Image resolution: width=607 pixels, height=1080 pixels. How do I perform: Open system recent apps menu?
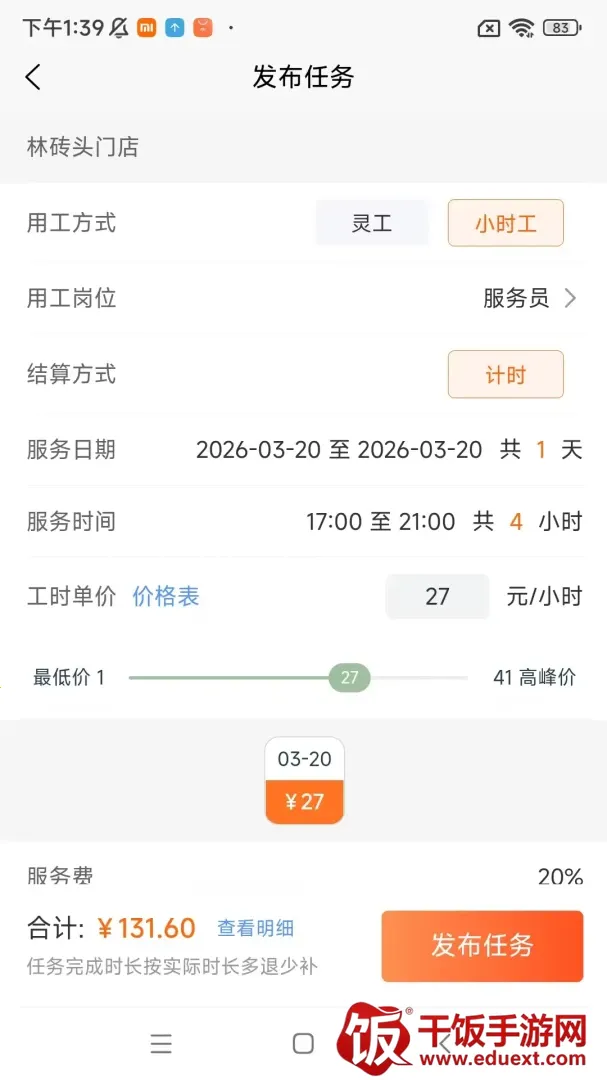[x=161, y=1044]
